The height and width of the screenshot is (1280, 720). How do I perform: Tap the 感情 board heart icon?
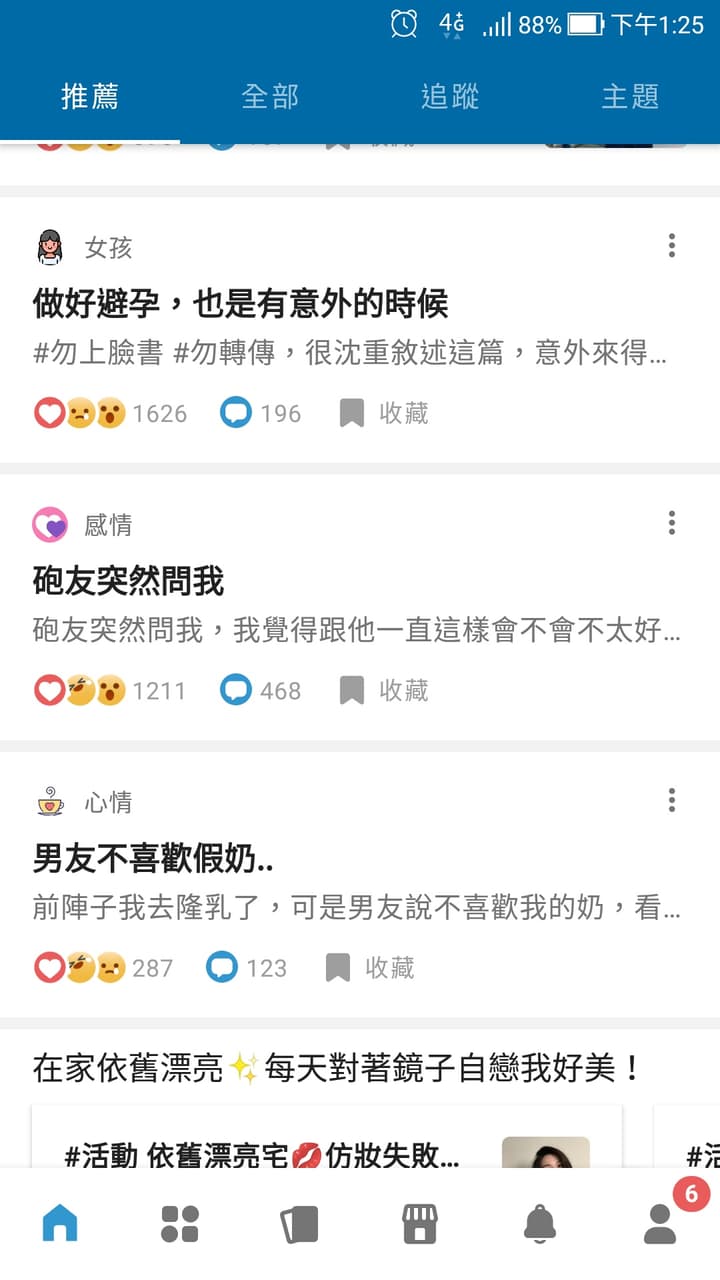click(50, 523)
